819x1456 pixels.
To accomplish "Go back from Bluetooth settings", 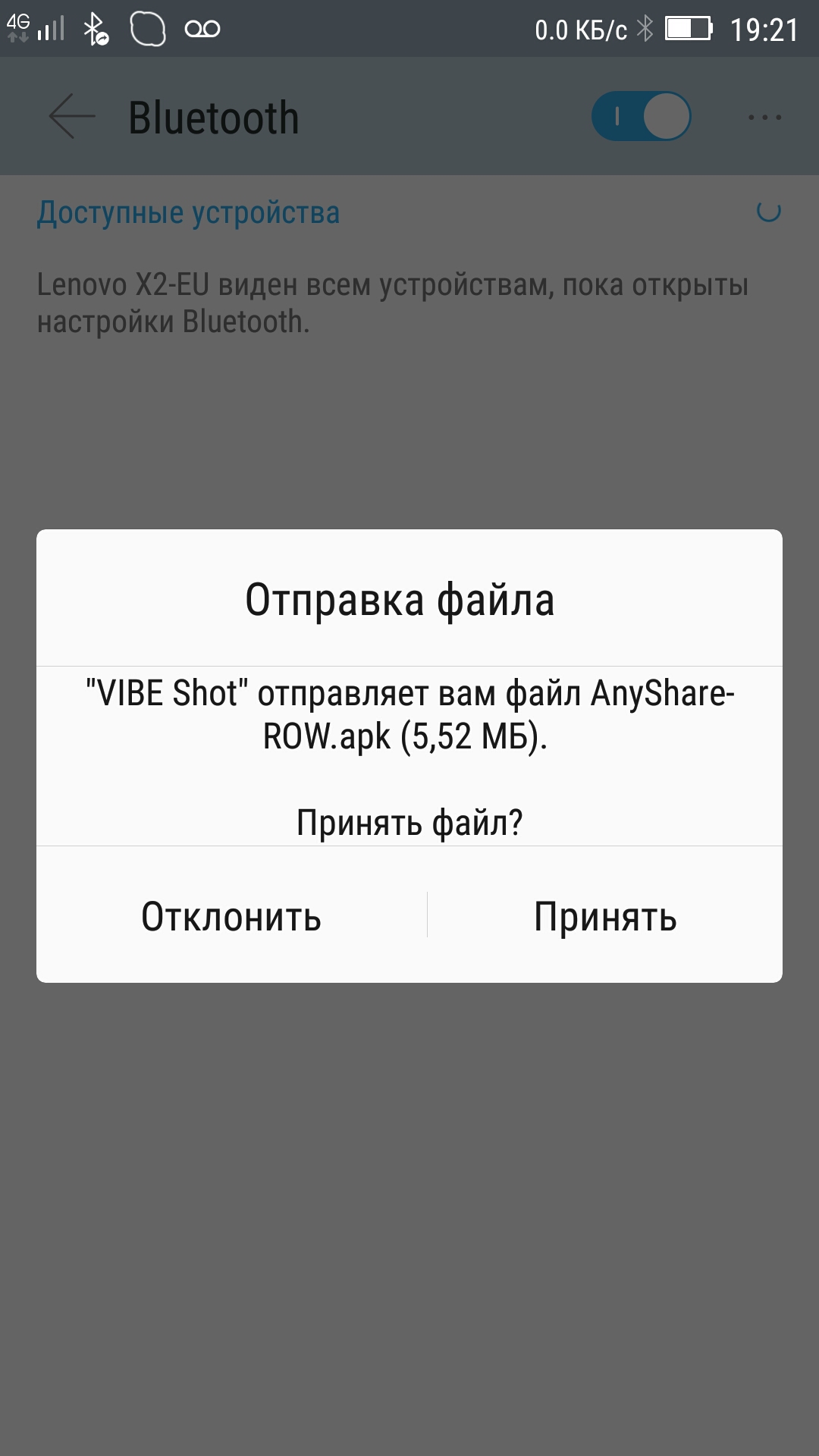I will tap(72, 117).
